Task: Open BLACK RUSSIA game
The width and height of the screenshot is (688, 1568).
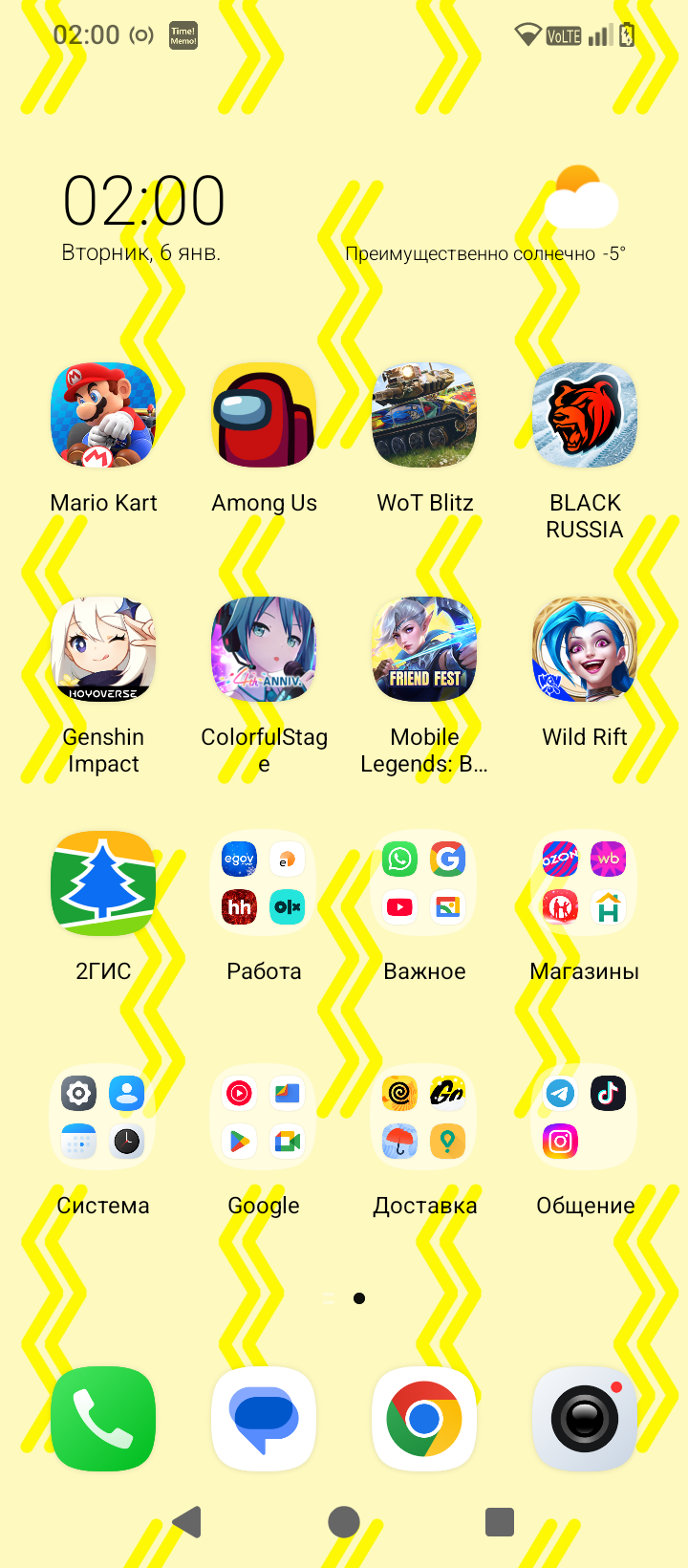Action: [x=585, y=415]
